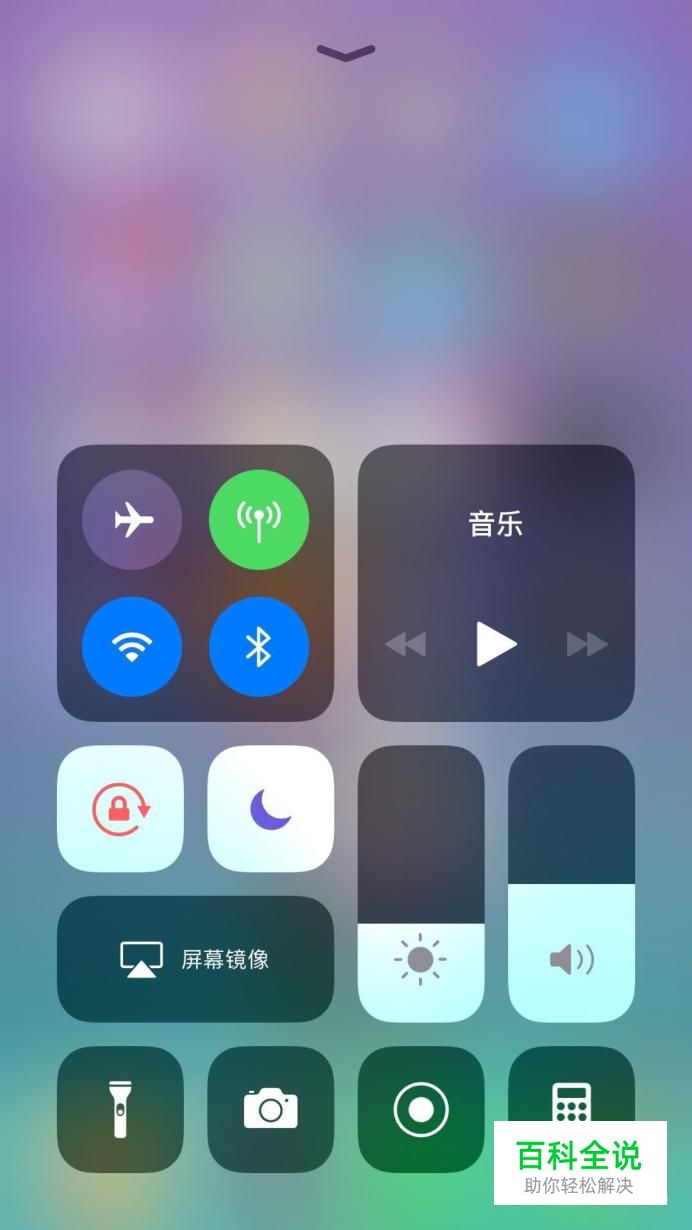This screenshot has width=692, height=1230.
Task: Enable Airplane Mode
Action: [132, 520]
